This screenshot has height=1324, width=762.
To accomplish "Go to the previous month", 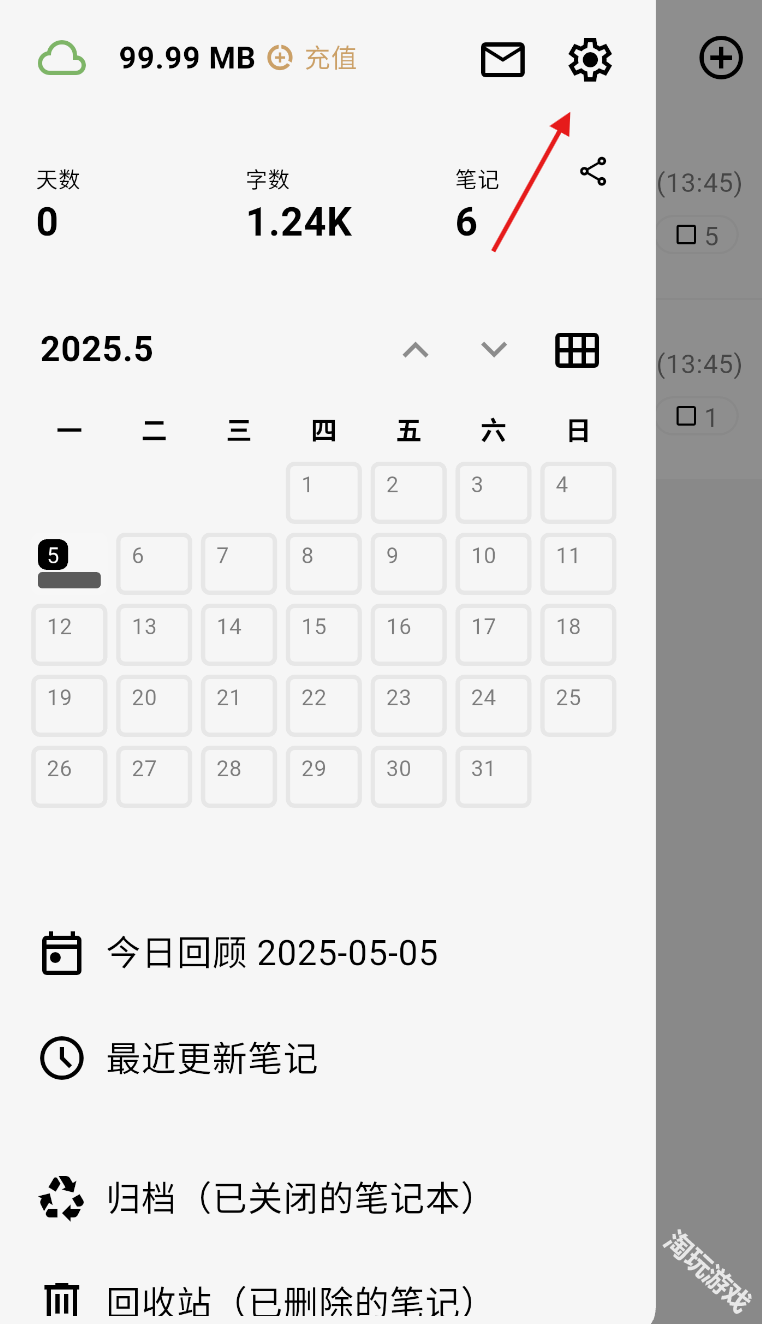I will click(415, 350).
